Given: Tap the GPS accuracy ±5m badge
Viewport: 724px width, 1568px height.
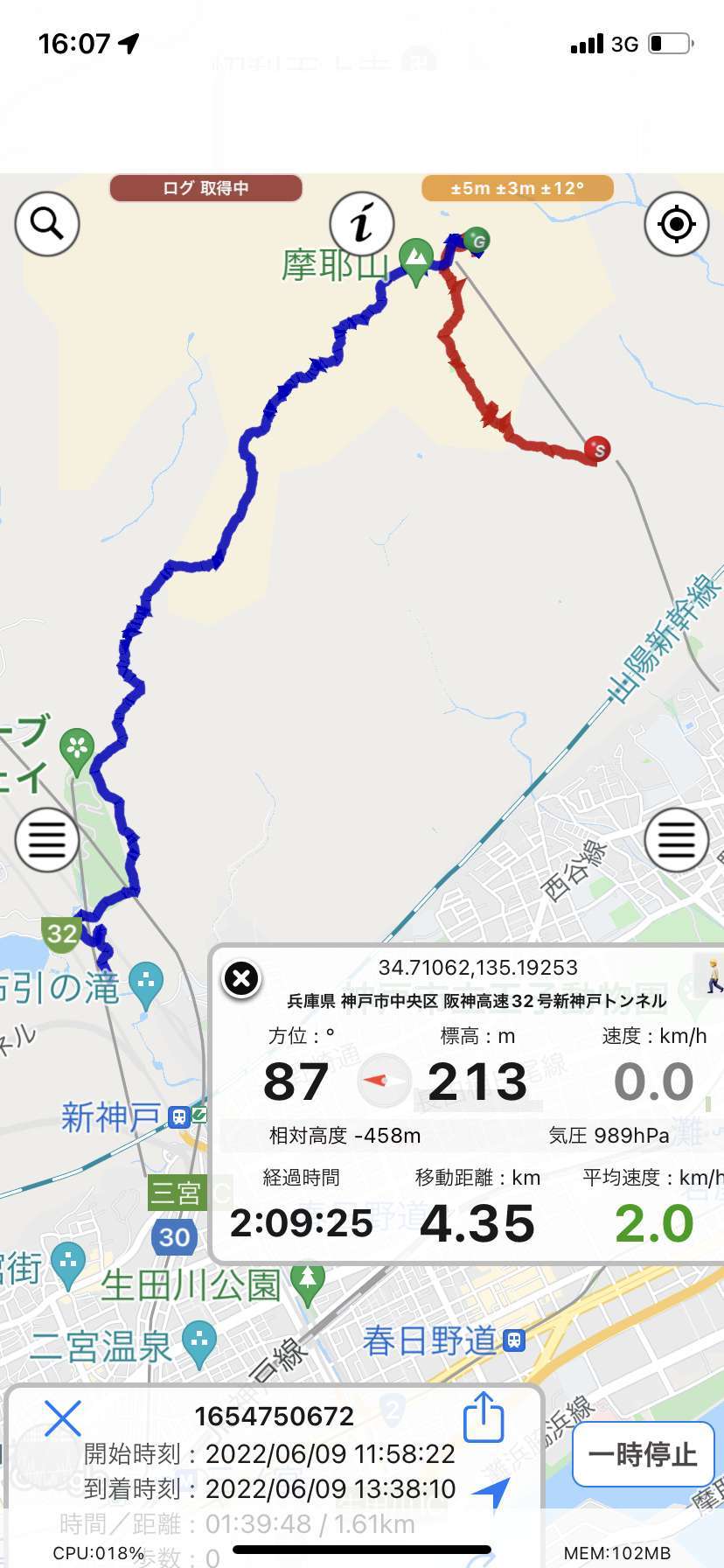Looking at the screenshot, I should pyautogui.click(x=518, y=188).
